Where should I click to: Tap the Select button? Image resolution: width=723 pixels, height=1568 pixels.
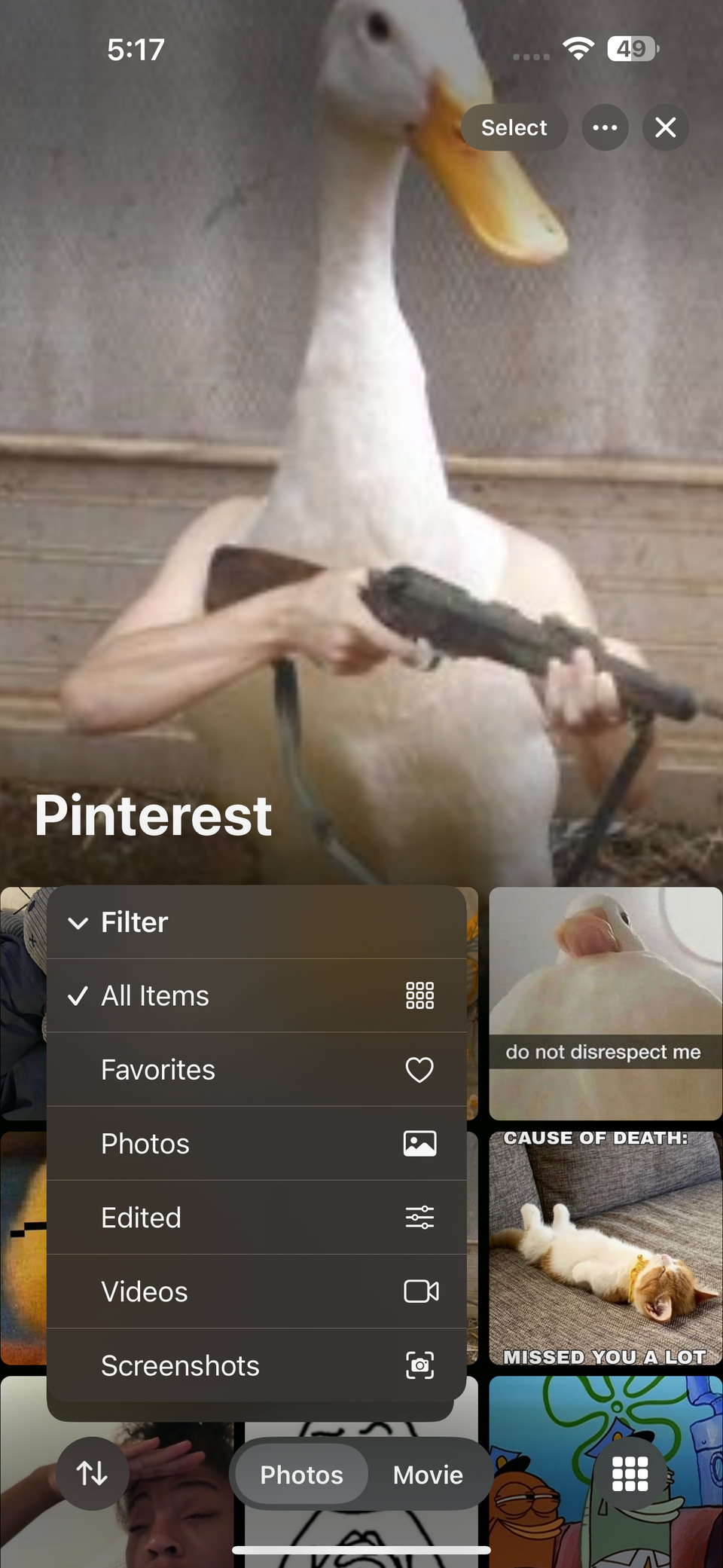(x=514, y=128)
